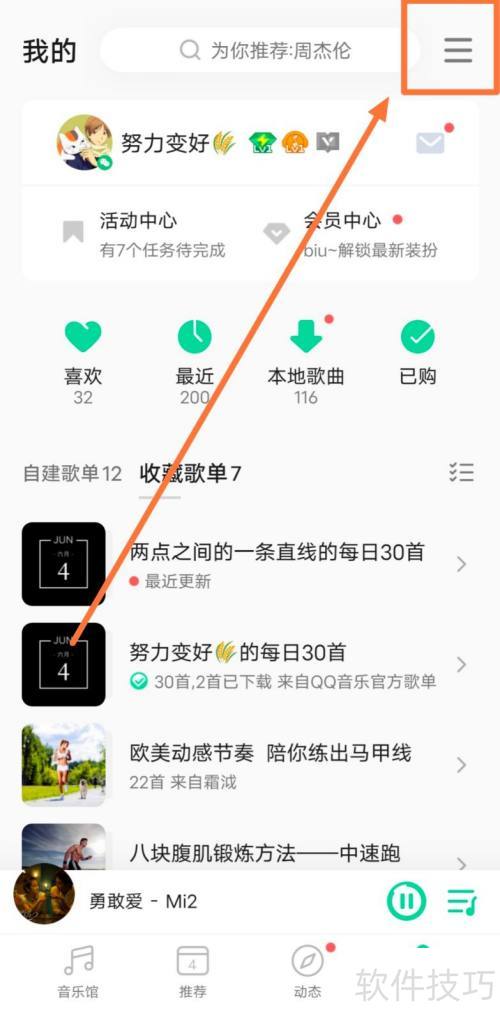Image resolution: width=500 pixels, height=1022 pixels.
Task: Open playlist 欧美动感节奏 陪你练出马甲线
Action: point(250,765)
